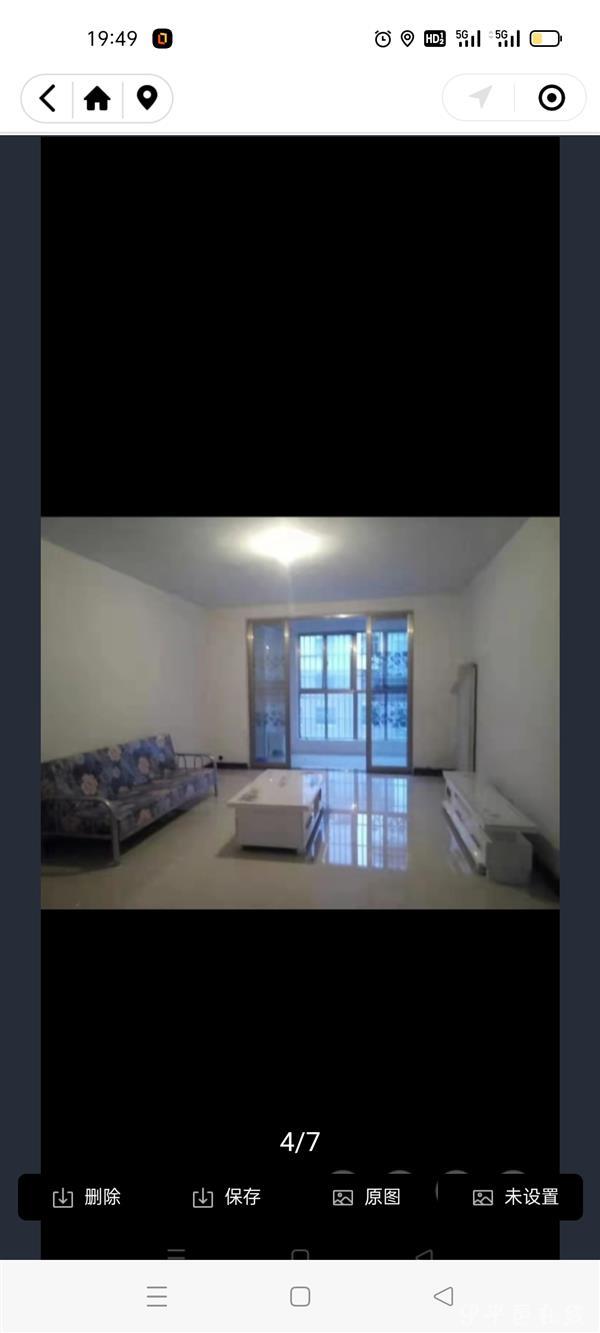Open recent apps from the navigation bar
The width and height of the screenshot is (600, 1333).
pyautogui.click(x=157, y=1297)
